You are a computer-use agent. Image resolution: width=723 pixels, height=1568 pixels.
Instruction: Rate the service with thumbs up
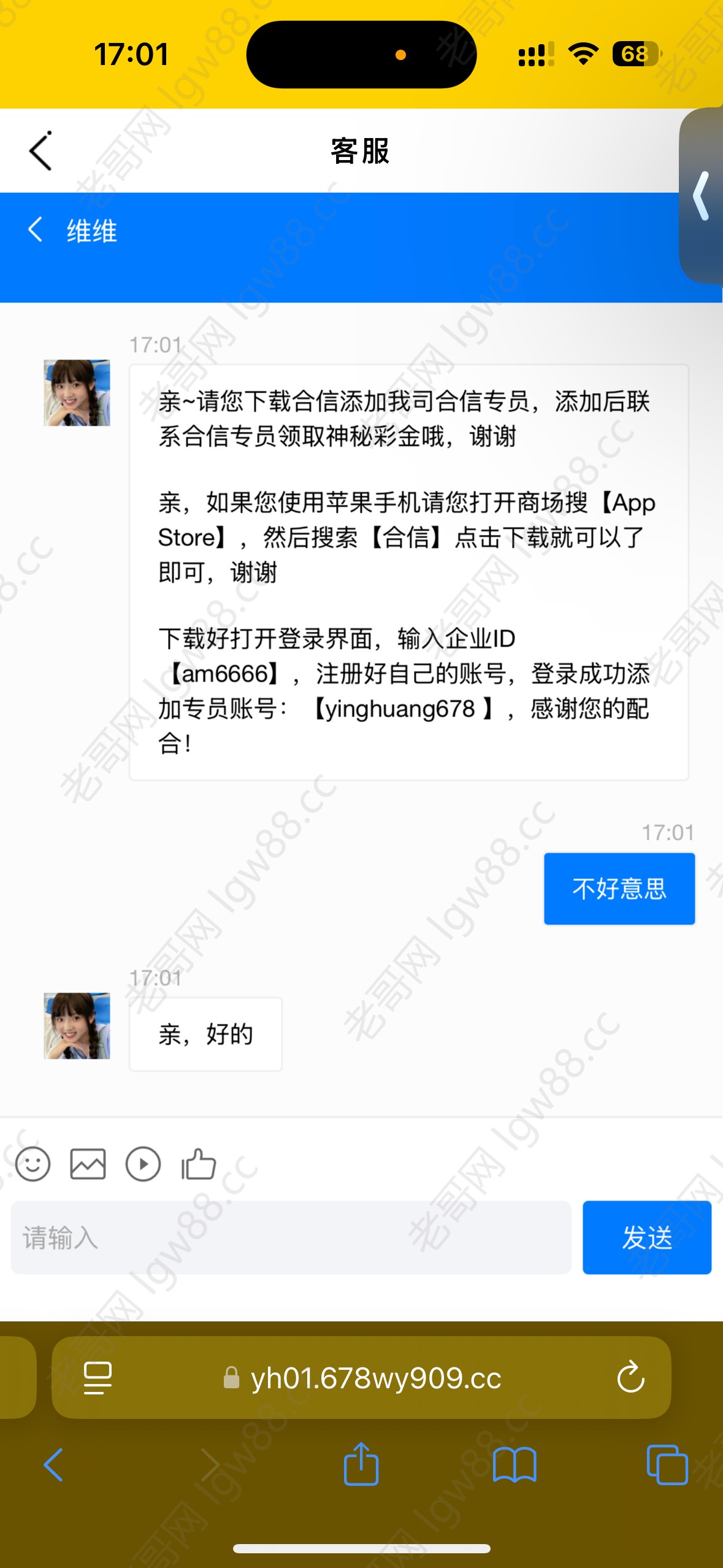199,1164
